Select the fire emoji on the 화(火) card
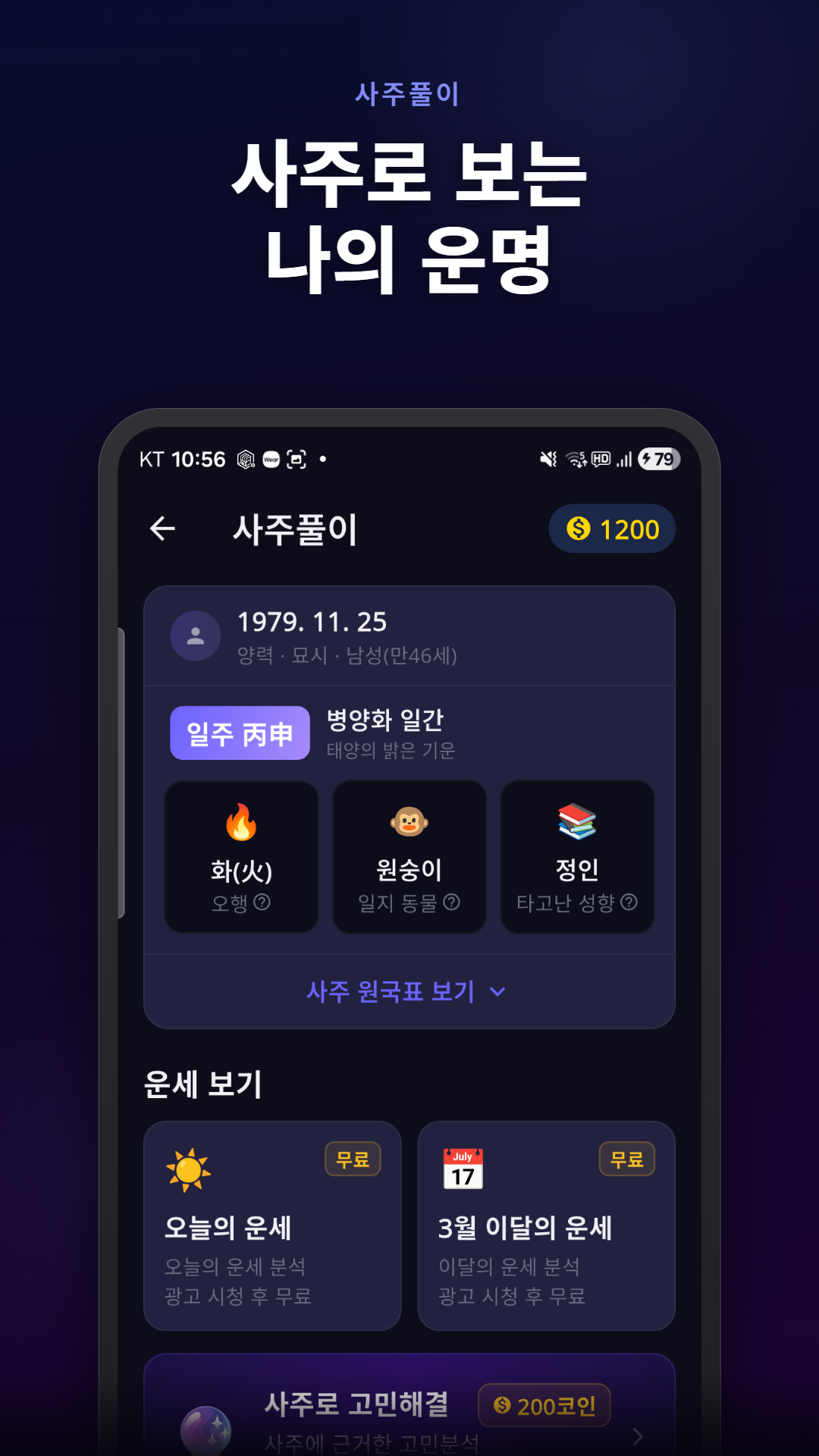 coord(240,821)
